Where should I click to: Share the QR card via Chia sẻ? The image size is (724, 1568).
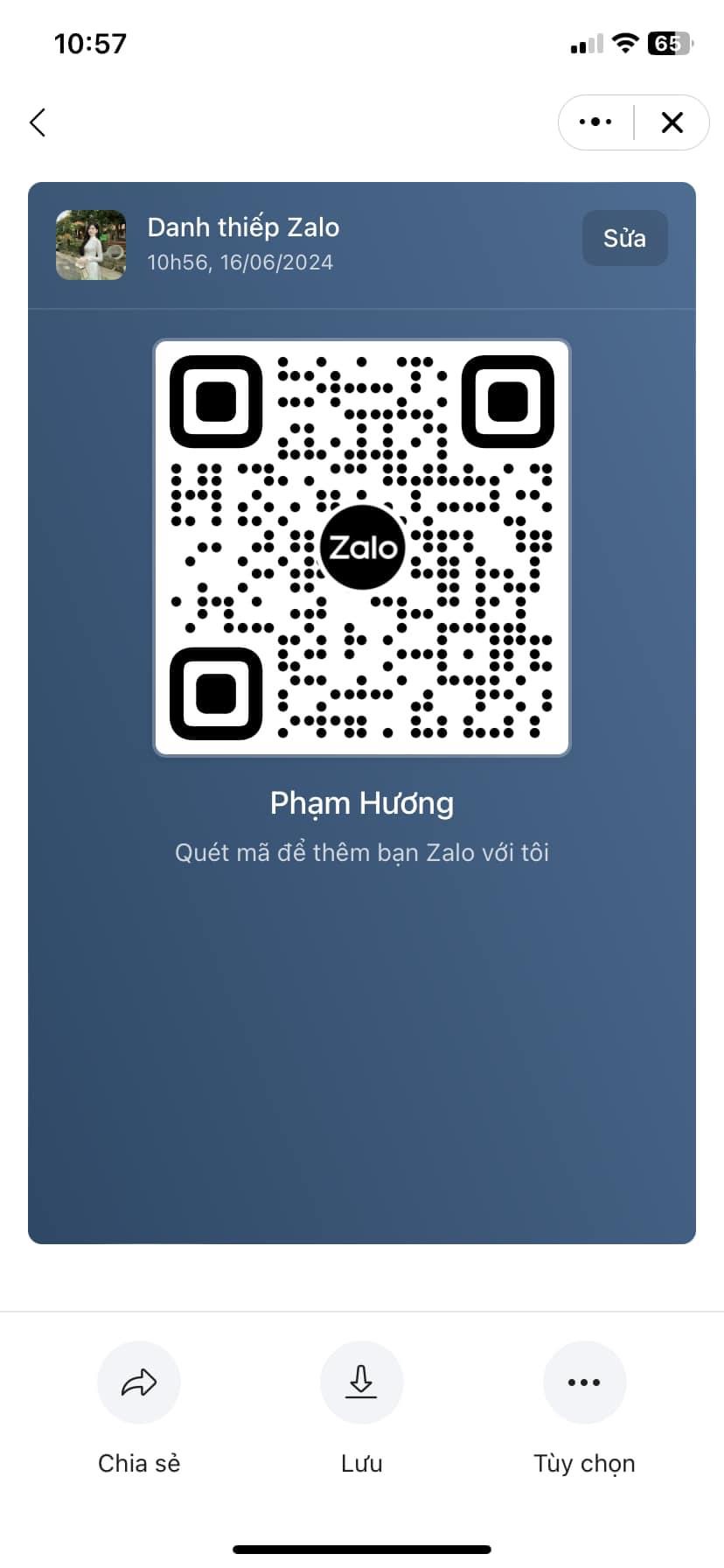[139, 1382]
